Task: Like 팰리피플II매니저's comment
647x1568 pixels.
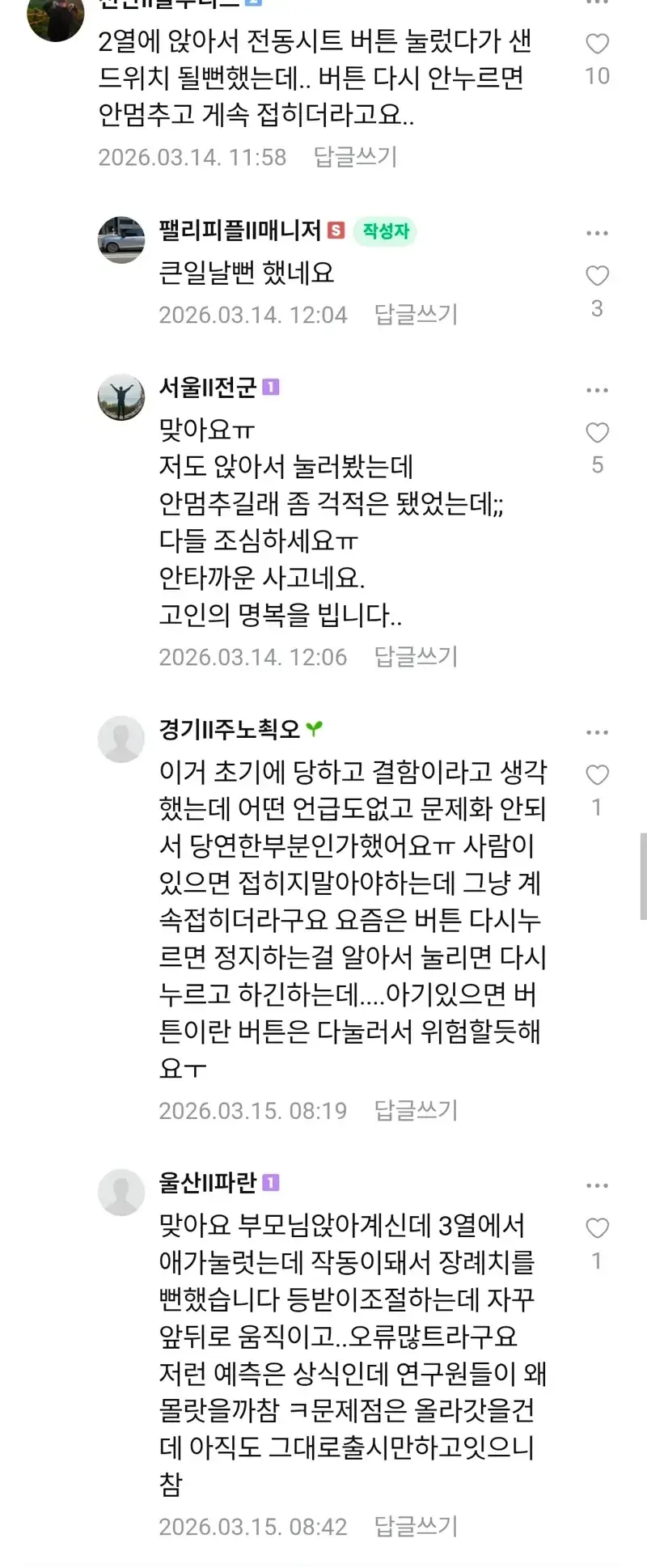Action: (x=597, y=276)
